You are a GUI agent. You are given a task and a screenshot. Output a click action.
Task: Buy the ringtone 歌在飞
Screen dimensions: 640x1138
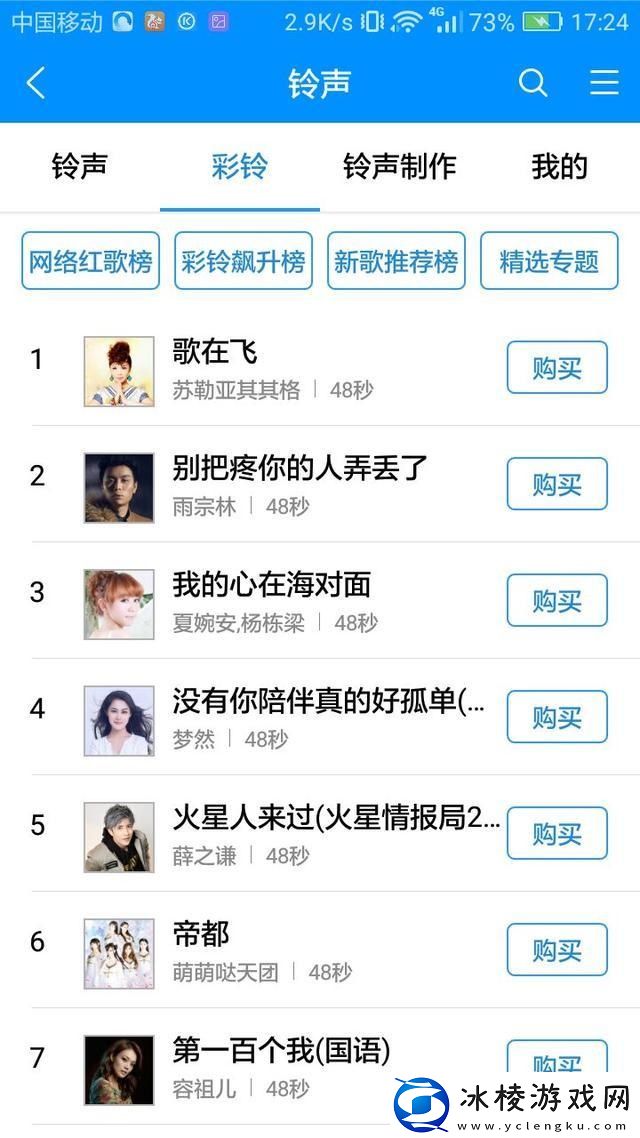pyautogui.click(x=557, y=368)
